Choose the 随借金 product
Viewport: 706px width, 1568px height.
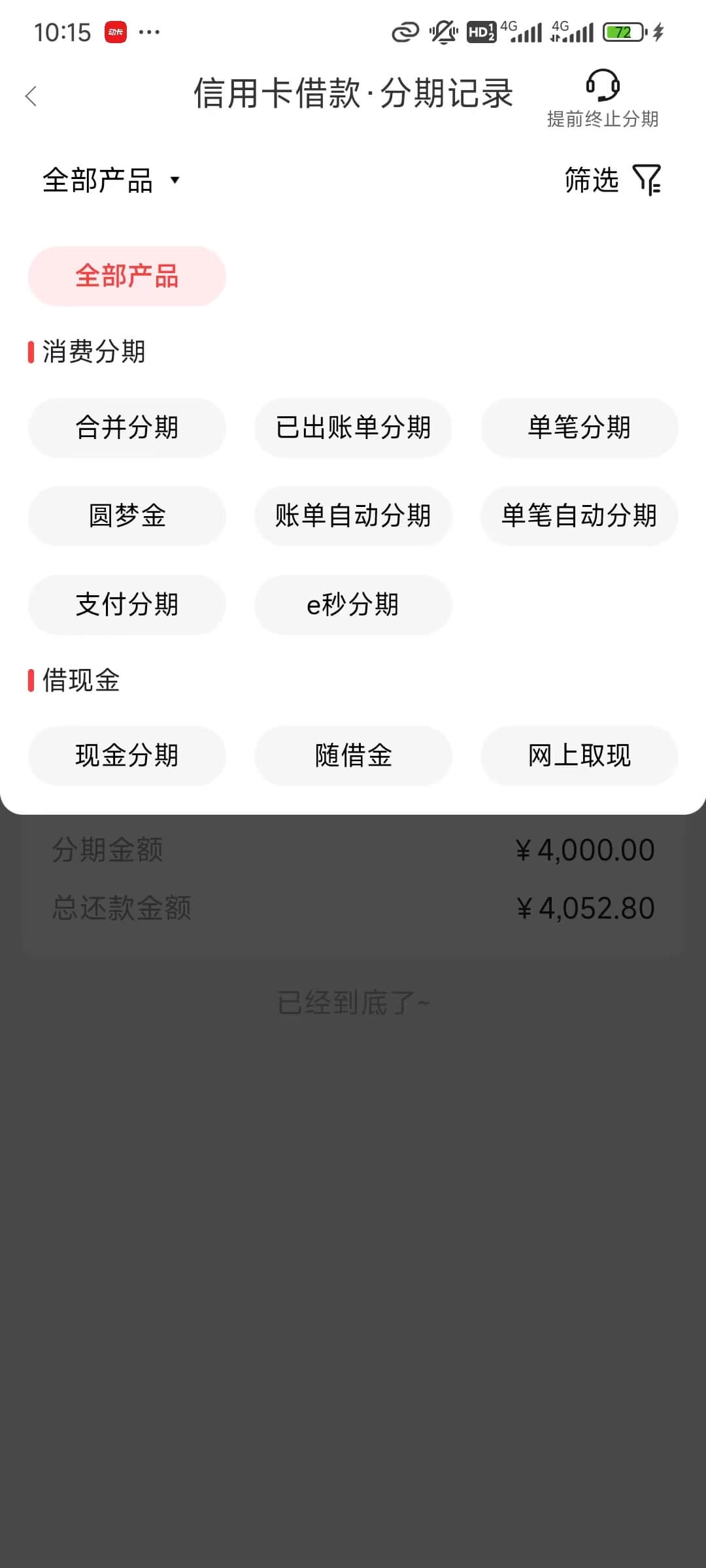tap(353, 755)
